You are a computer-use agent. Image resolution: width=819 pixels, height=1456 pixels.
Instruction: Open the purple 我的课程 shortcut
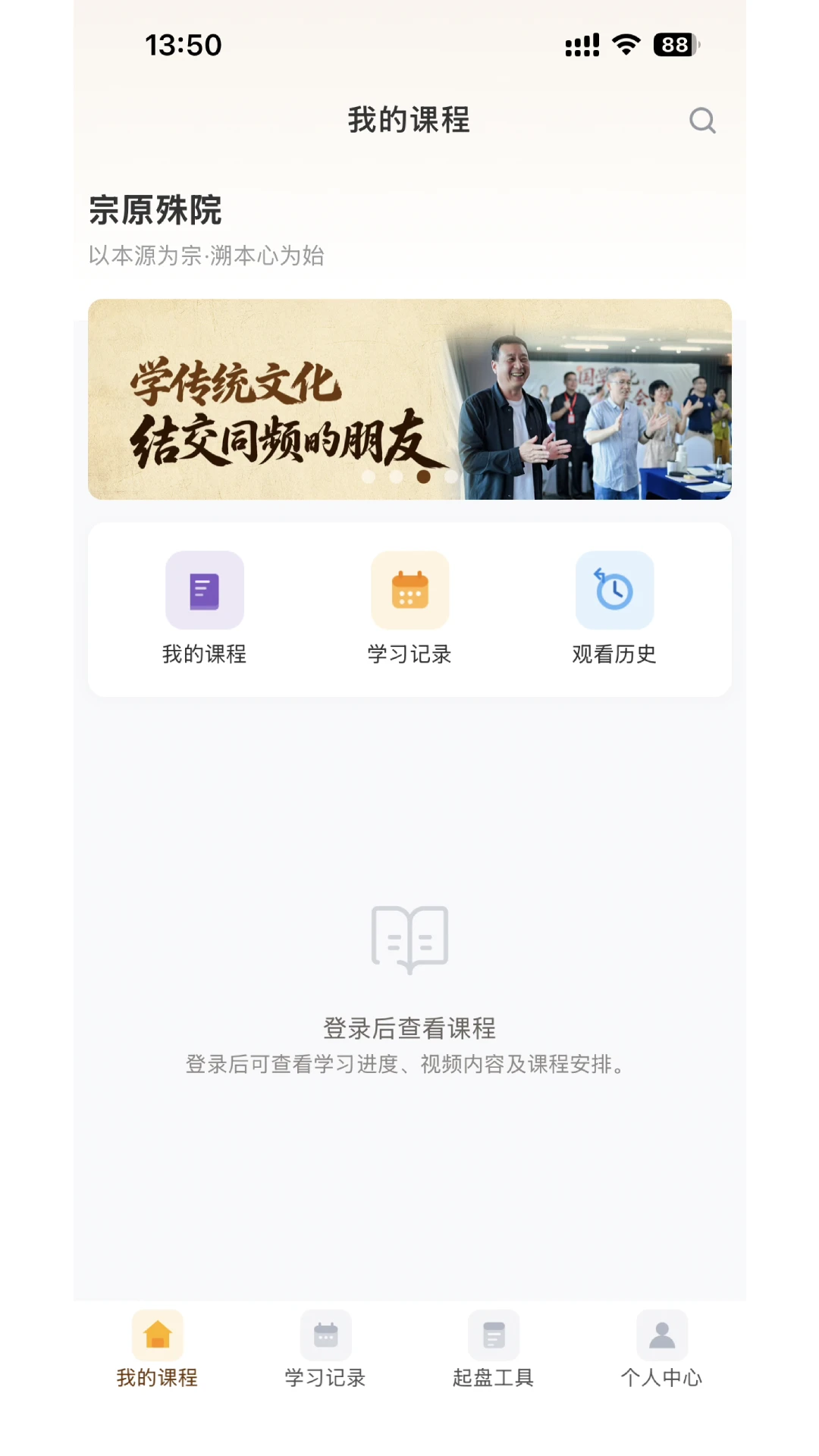(205, 608)
